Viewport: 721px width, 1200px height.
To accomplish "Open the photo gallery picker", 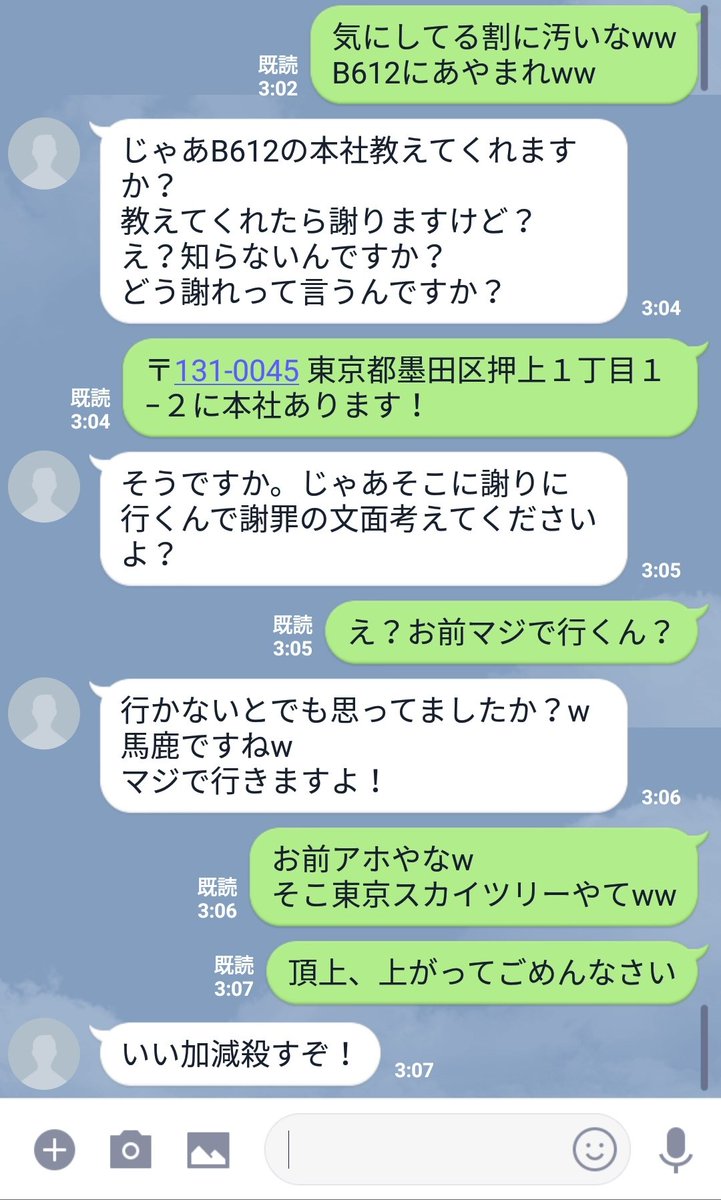I will point(208,1150).
